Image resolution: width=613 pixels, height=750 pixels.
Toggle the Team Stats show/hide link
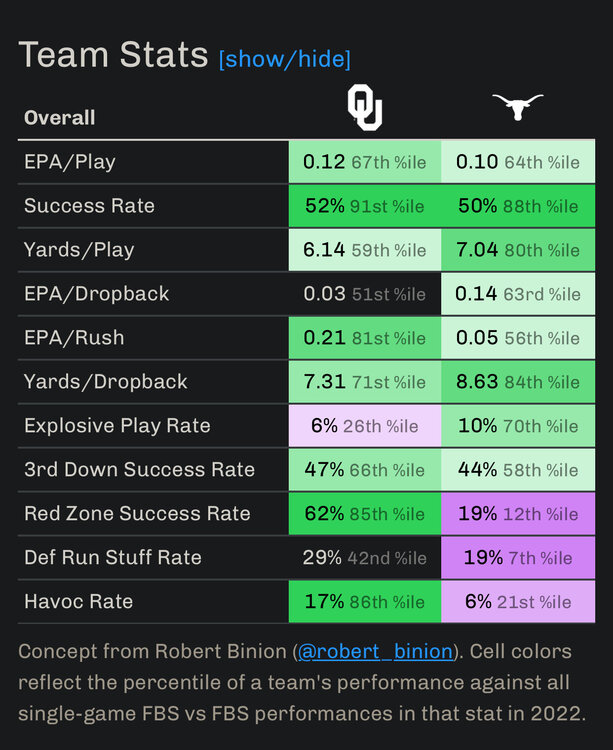[284, 59]
